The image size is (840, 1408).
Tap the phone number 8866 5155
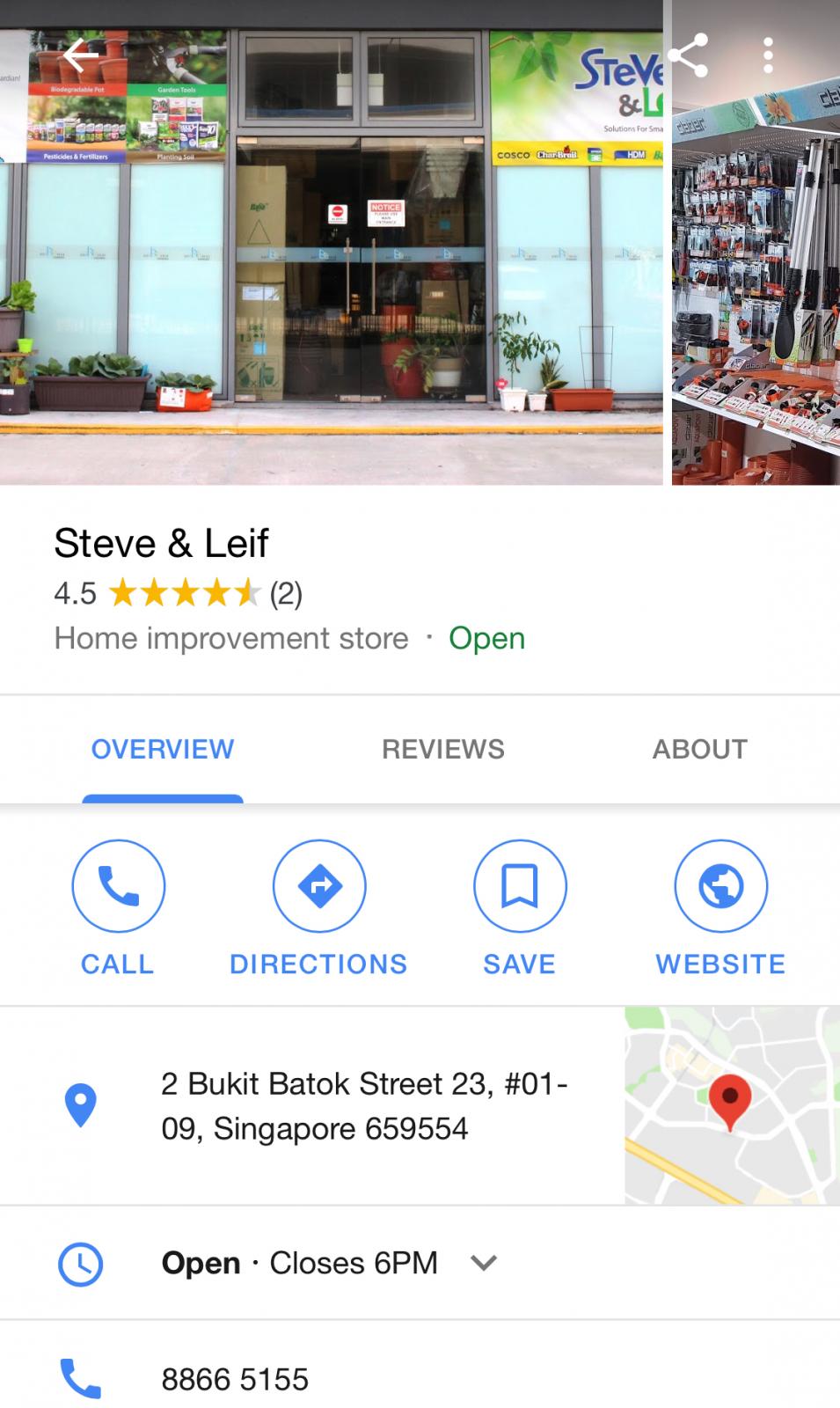point(235,1379)
